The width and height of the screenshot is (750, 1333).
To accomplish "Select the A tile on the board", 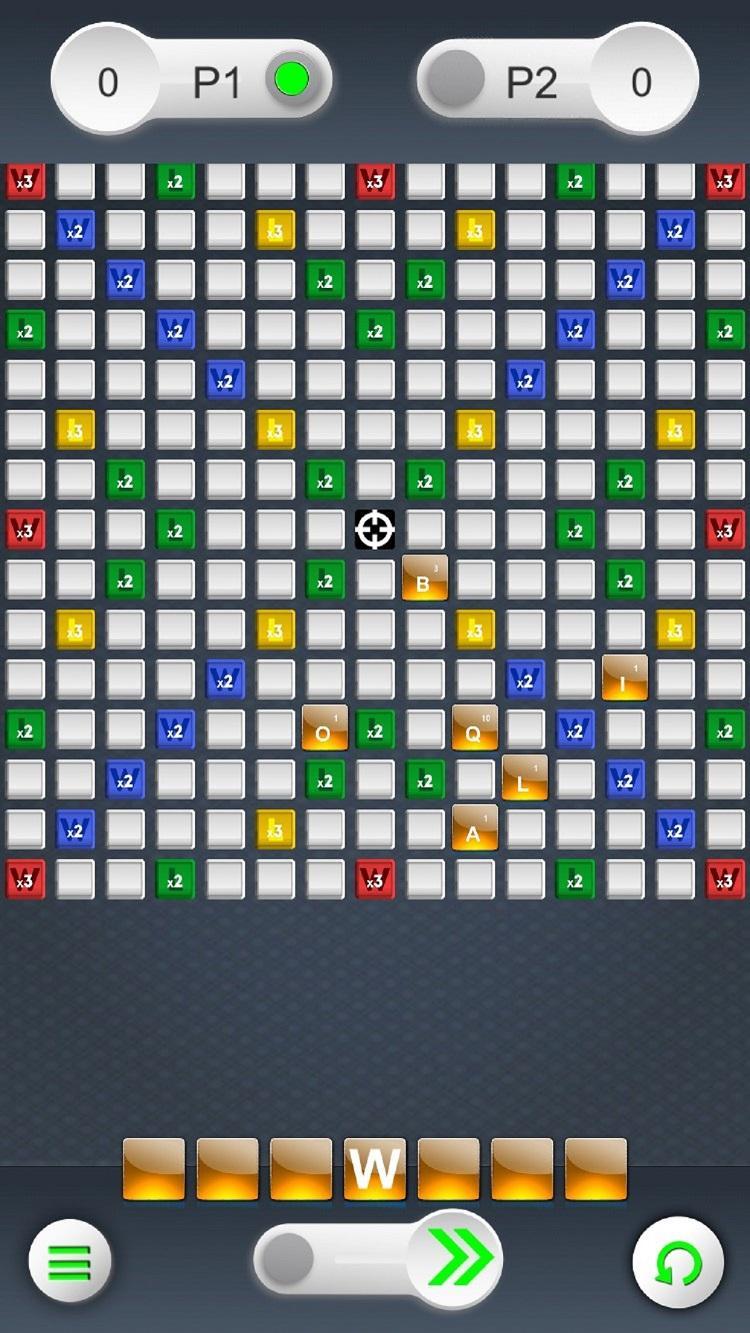I will (x=474, y=829).
